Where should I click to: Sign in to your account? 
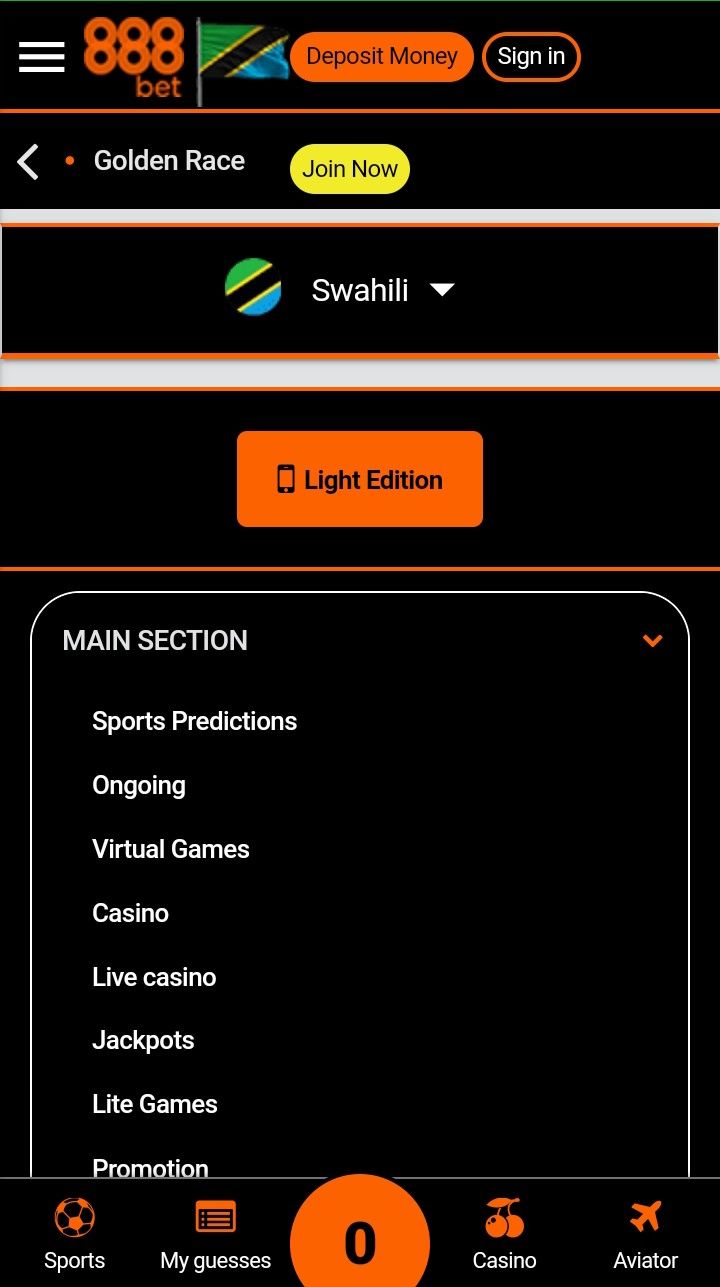pos(531,57)
